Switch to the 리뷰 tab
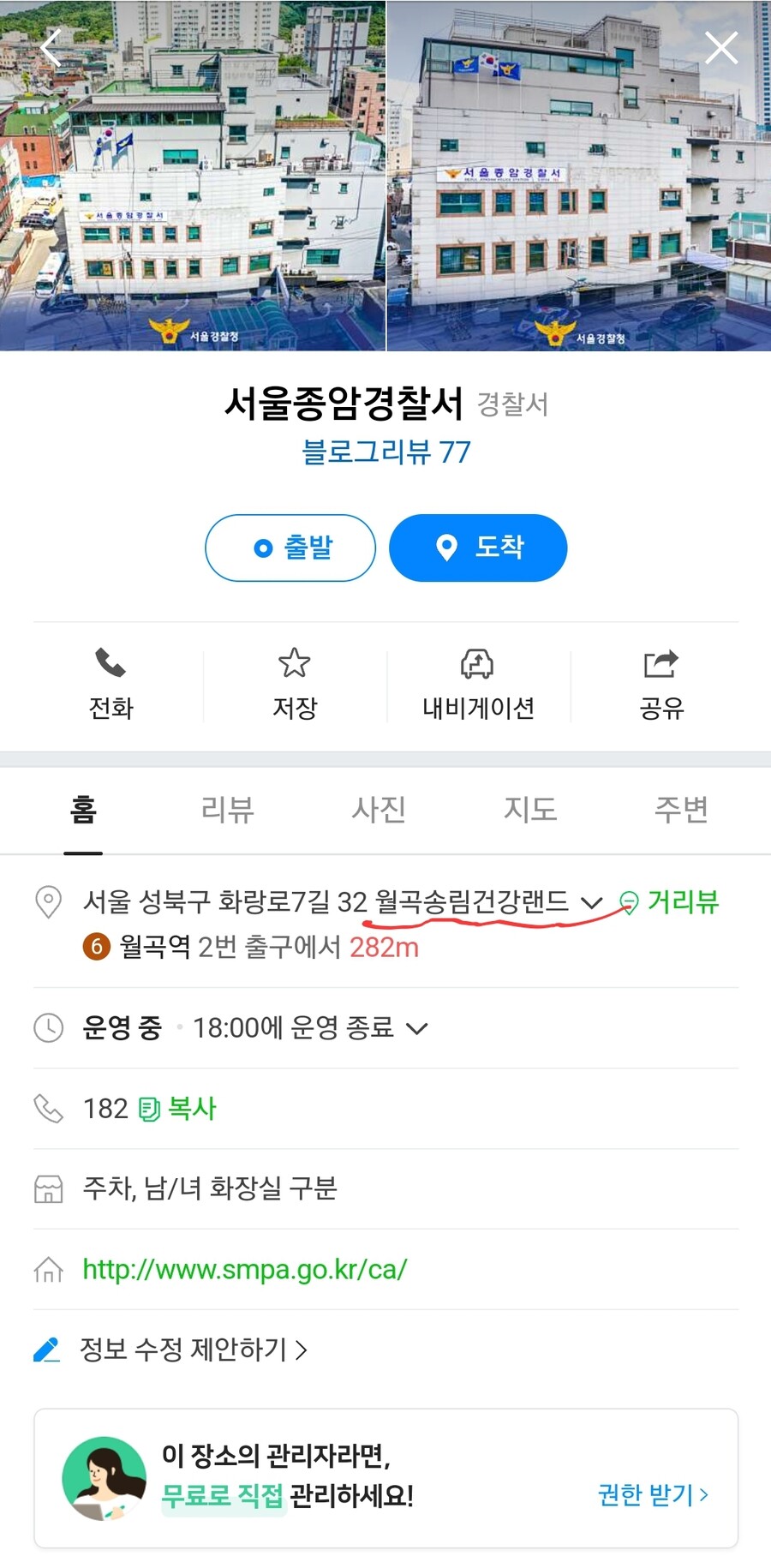This screenshot has width=771, height=1568. click(x=225, y=810)
